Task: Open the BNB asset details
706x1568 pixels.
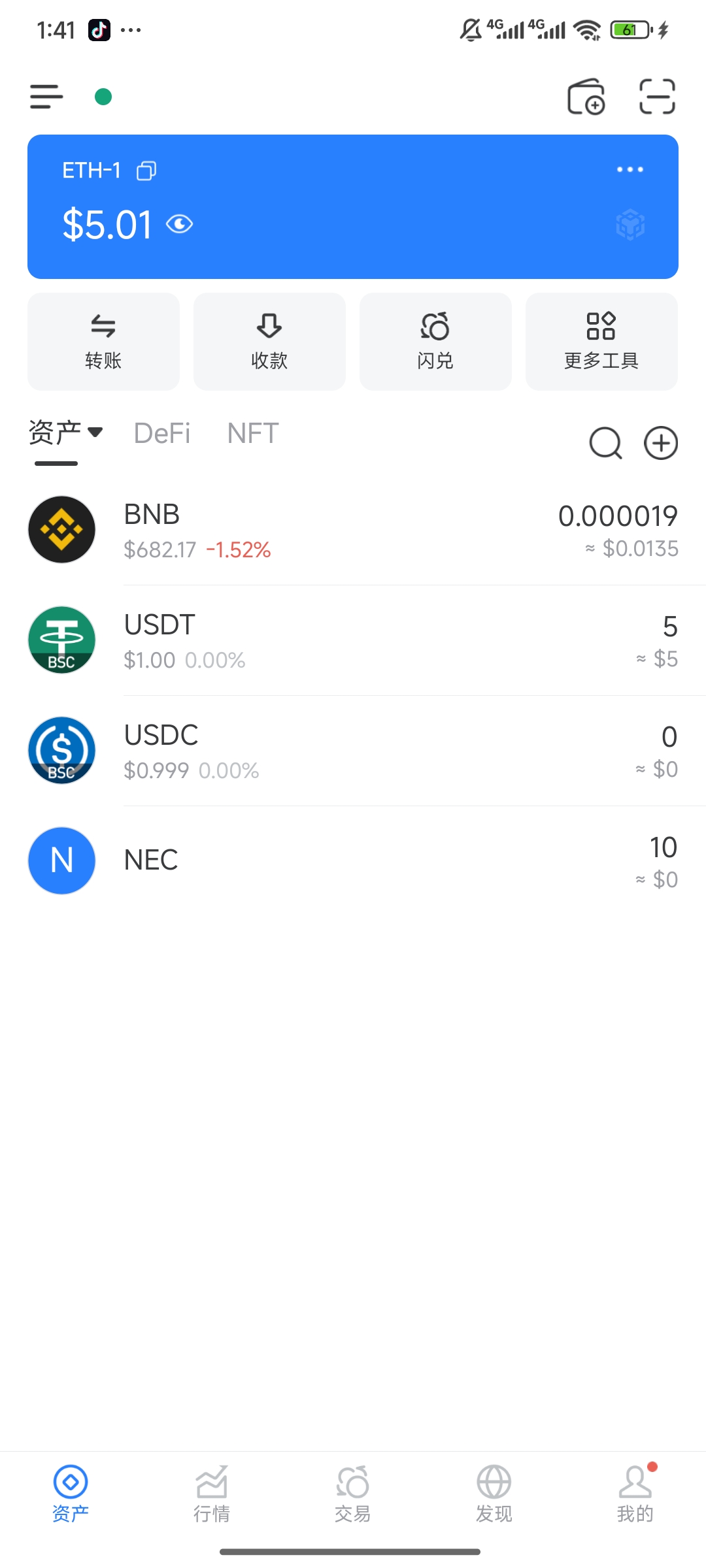Action: pyautogui.click(x=353, y=530)
